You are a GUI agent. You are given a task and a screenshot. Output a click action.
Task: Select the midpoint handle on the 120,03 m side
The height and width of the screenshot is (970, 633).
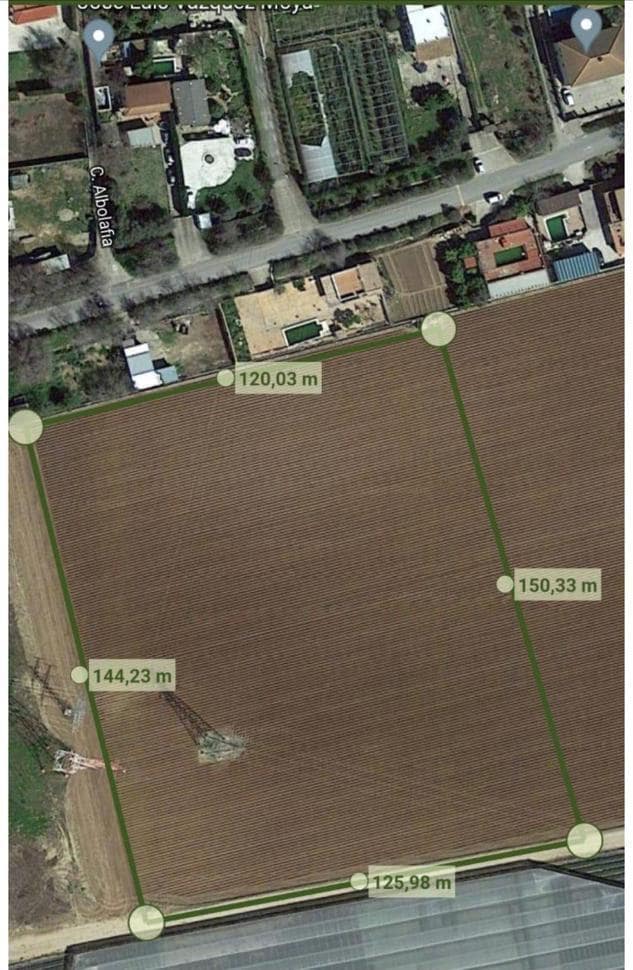[x=225, y=378]
